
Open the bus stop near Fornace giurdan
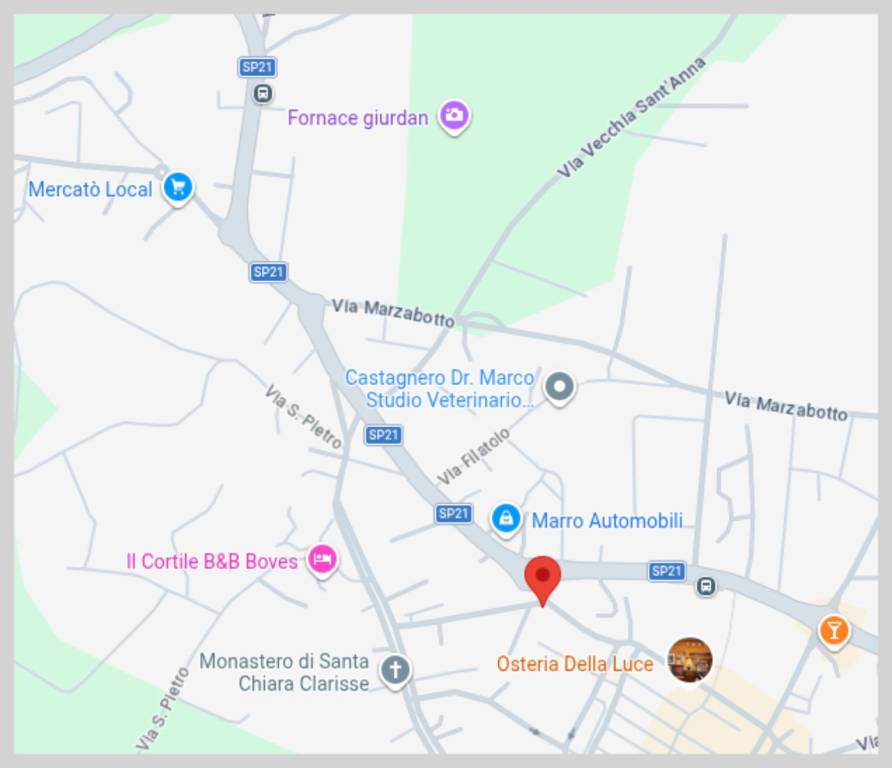[x=262, y=94]
